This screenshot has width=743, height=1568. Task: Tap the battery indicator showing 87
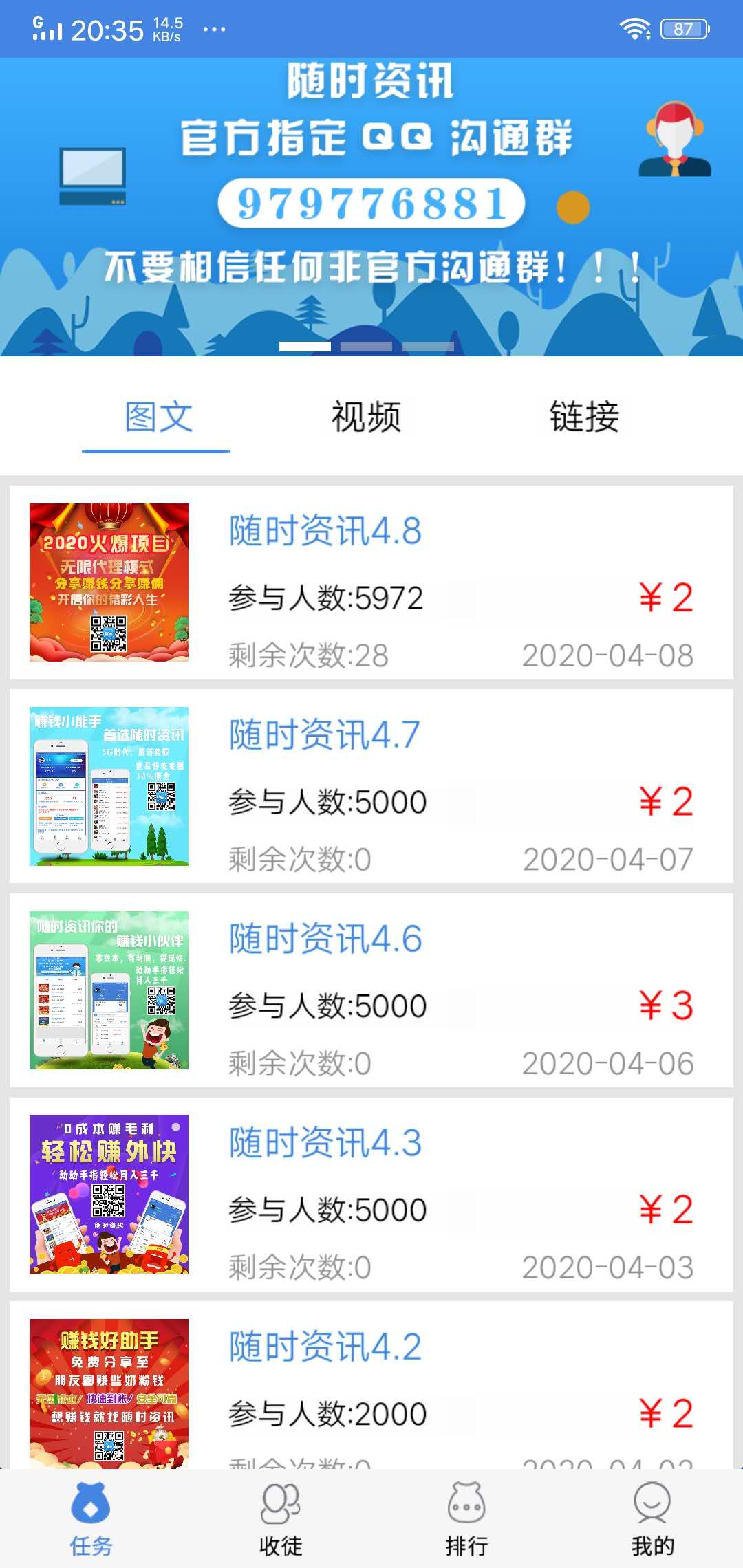click(x=682, y=29)
